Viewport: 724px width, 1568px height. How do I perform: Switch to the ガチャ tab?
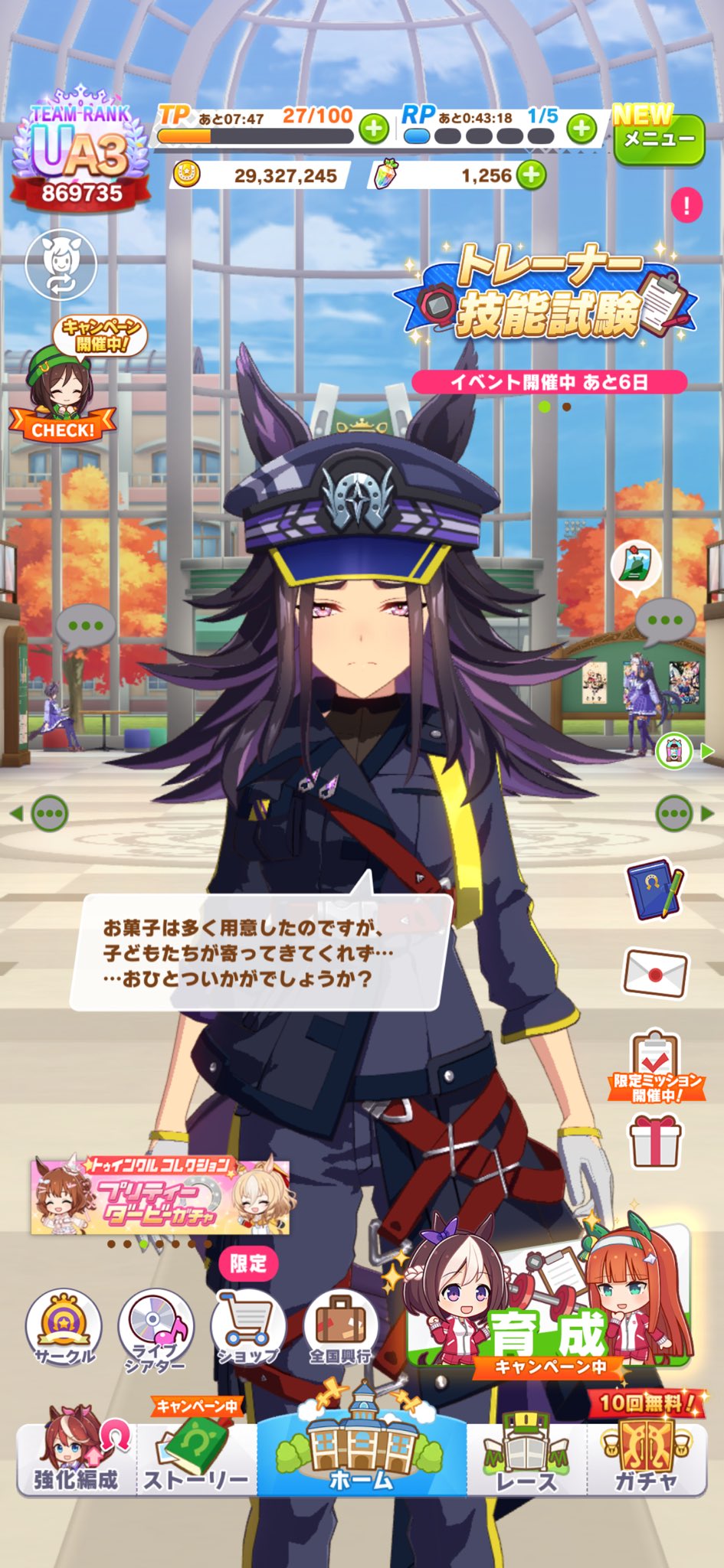pyautogui.click(x=646, y=1459)
